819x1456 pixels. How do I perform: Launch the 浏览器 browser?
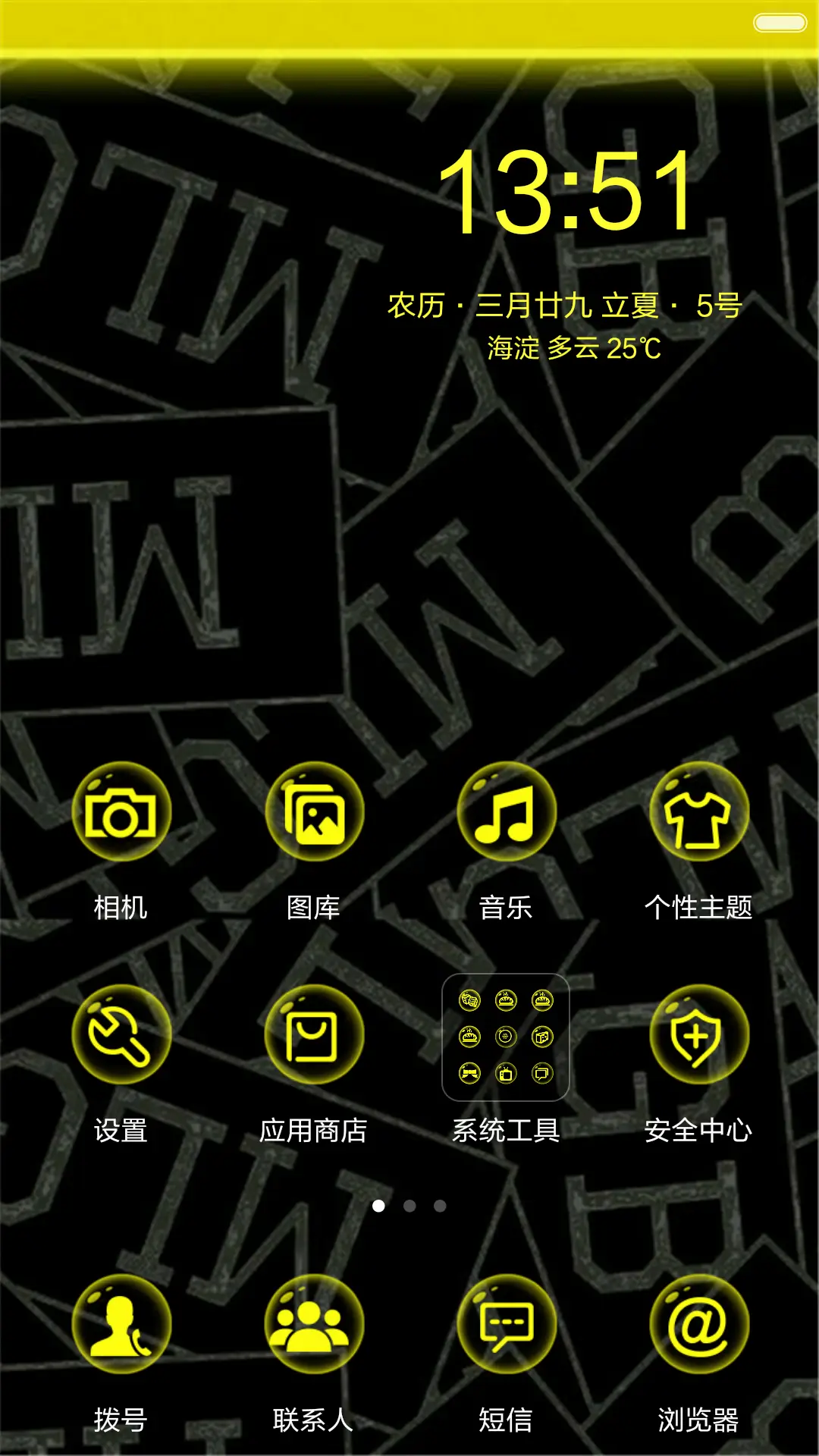699,1323
